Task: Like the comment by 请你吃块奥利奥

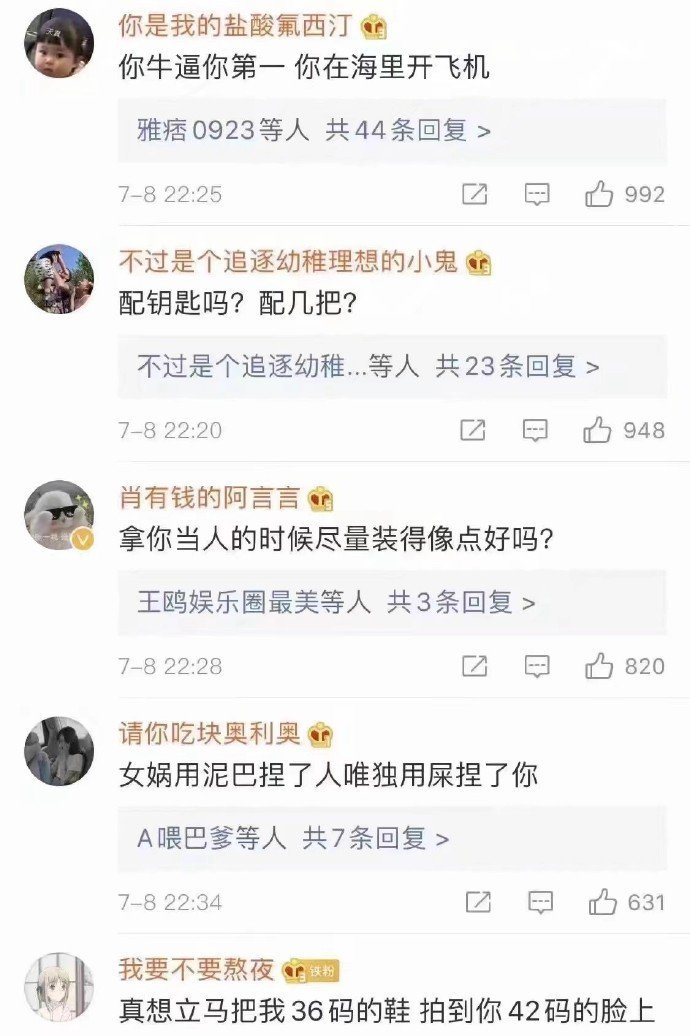Action: (x=602, y=902)
